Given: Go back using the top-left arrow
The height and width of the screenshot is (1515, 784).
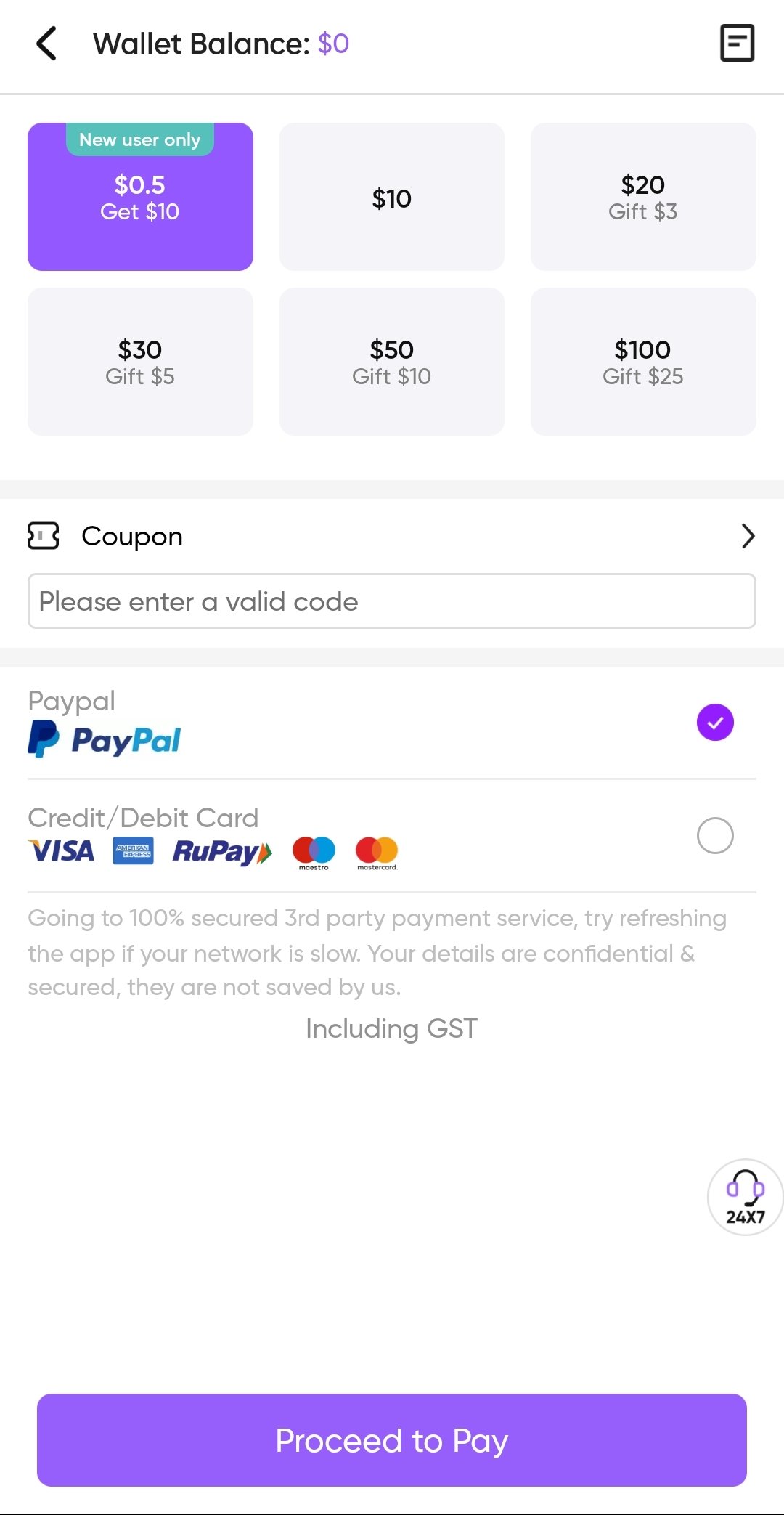Looking at the screenshot, I should click(x=46, y=44).
